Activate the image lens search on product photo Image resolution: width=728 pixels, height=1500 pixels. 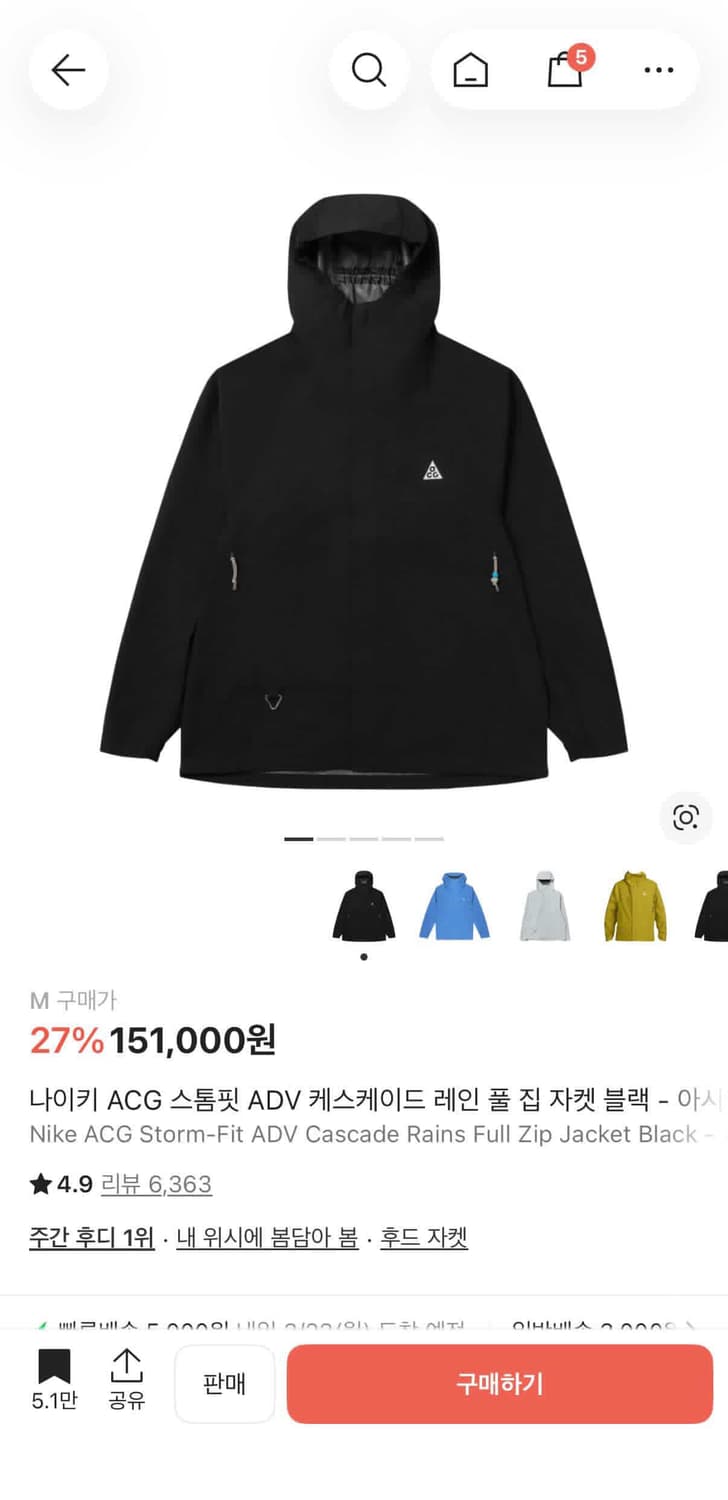[x=686, y=818]
